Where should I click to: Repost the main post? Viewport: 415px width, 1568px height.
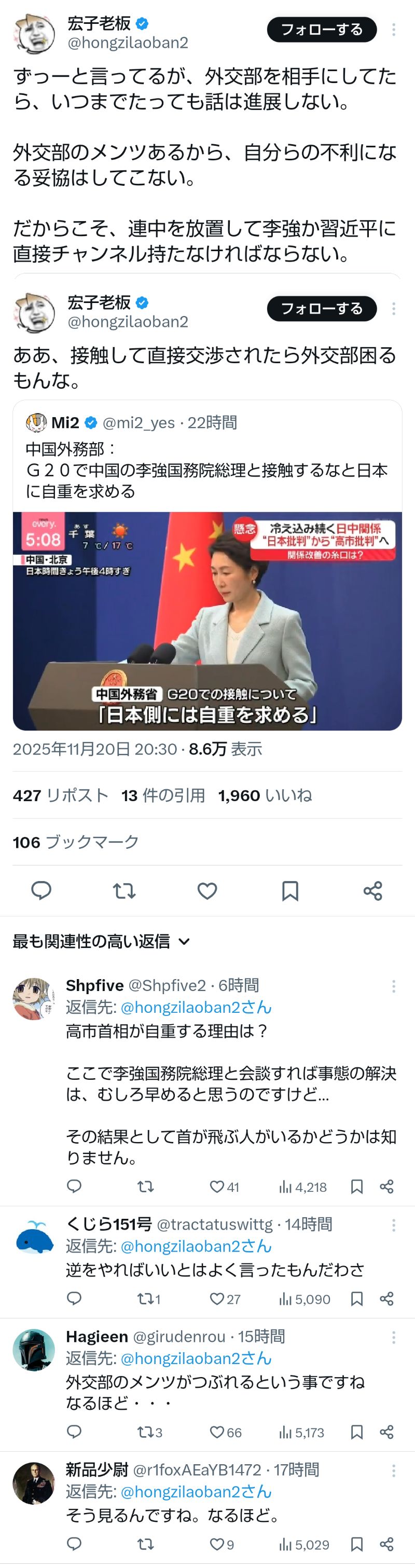pyautogui.click(x=124, y=890)
